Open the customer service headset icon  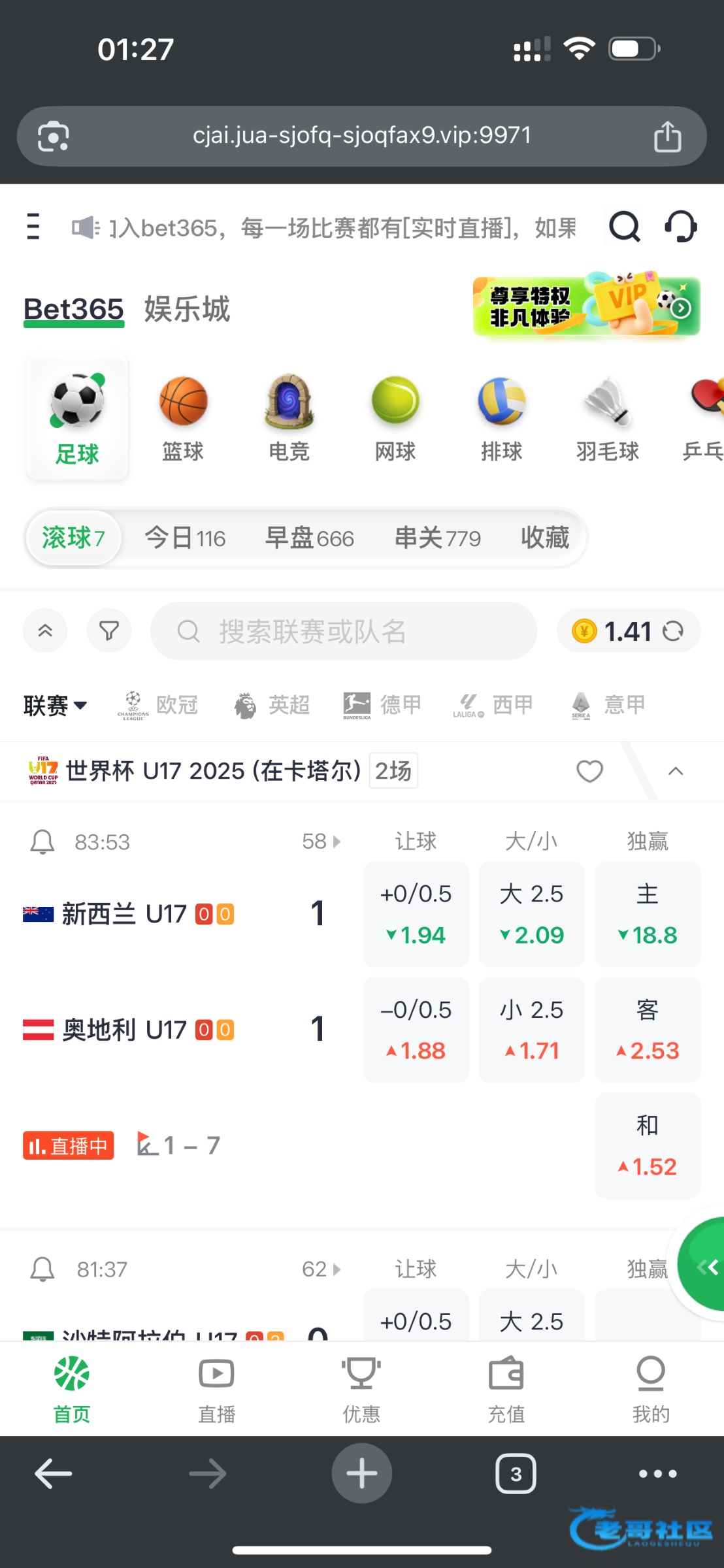(681, 227)
